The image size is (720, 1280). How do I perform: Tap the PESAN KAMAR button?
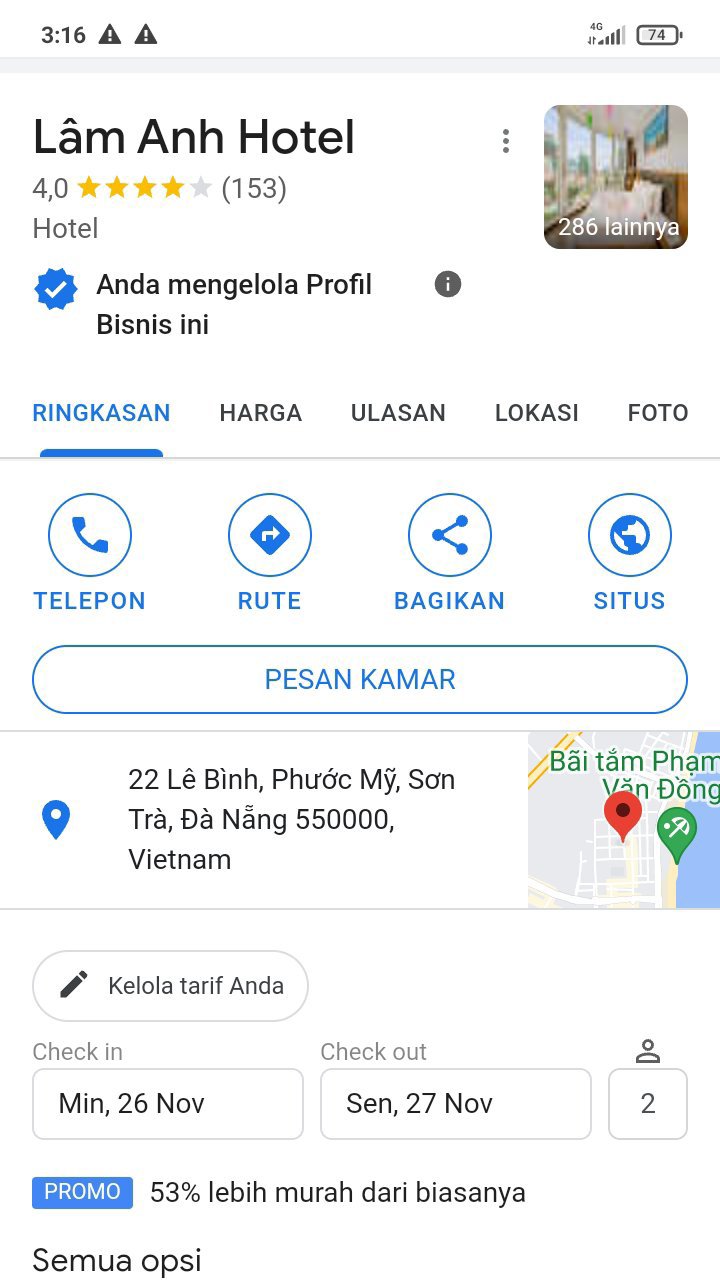coord(360,680)
